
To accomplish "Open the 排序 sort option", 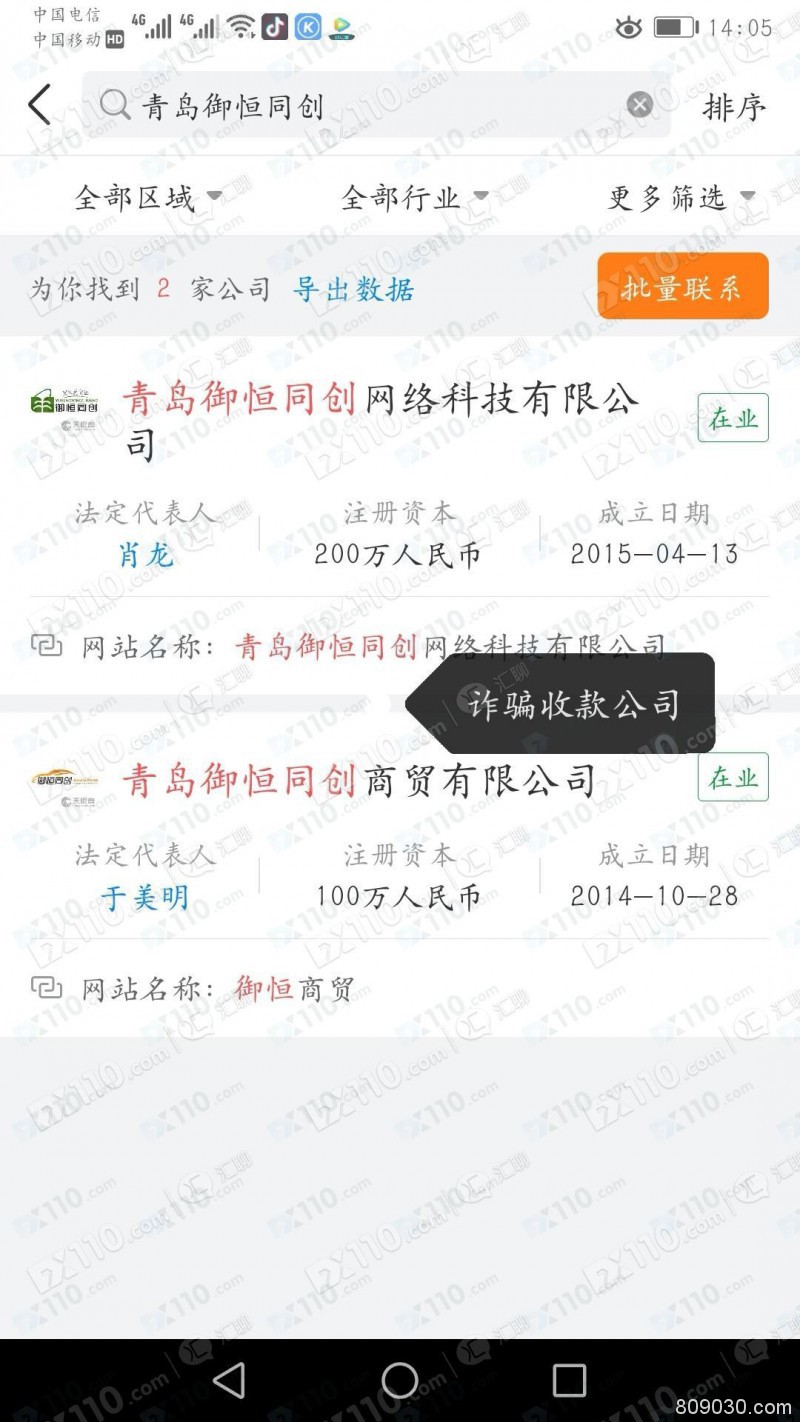I will pyautogui.click(x=734, y=107).
